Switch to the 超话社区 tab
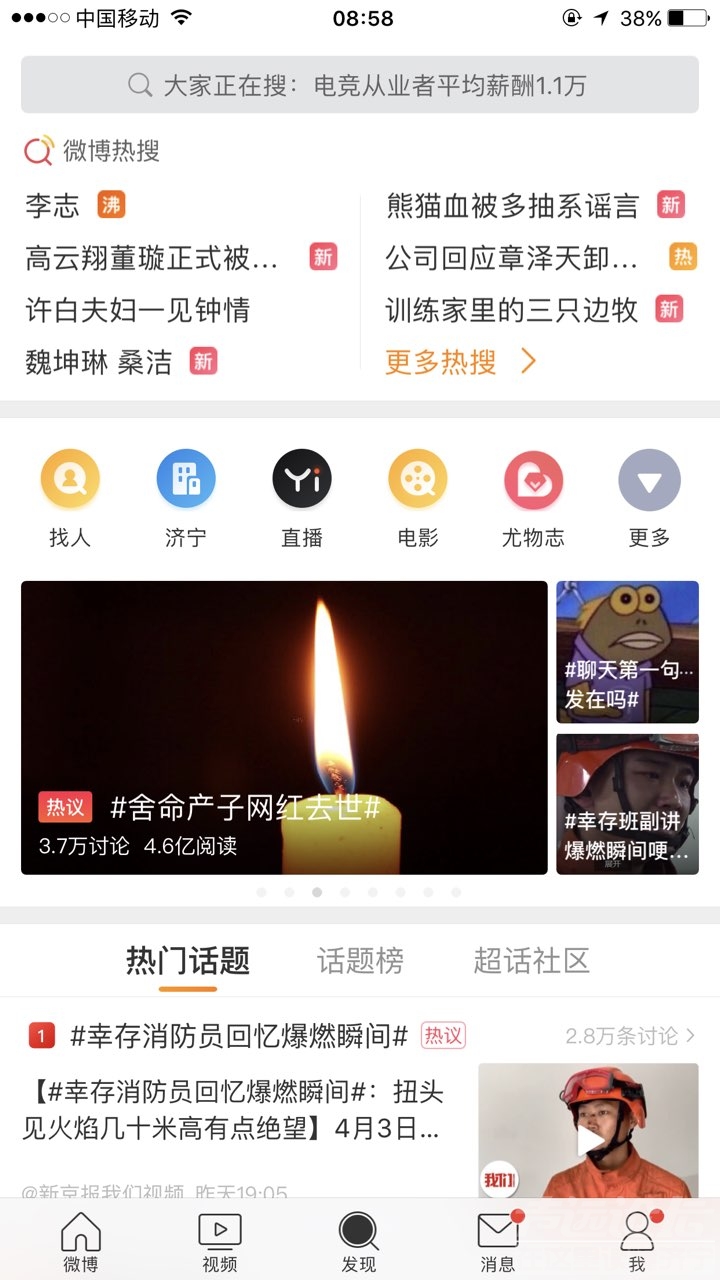The image size is (720, 1280). (x=531, y=961)
